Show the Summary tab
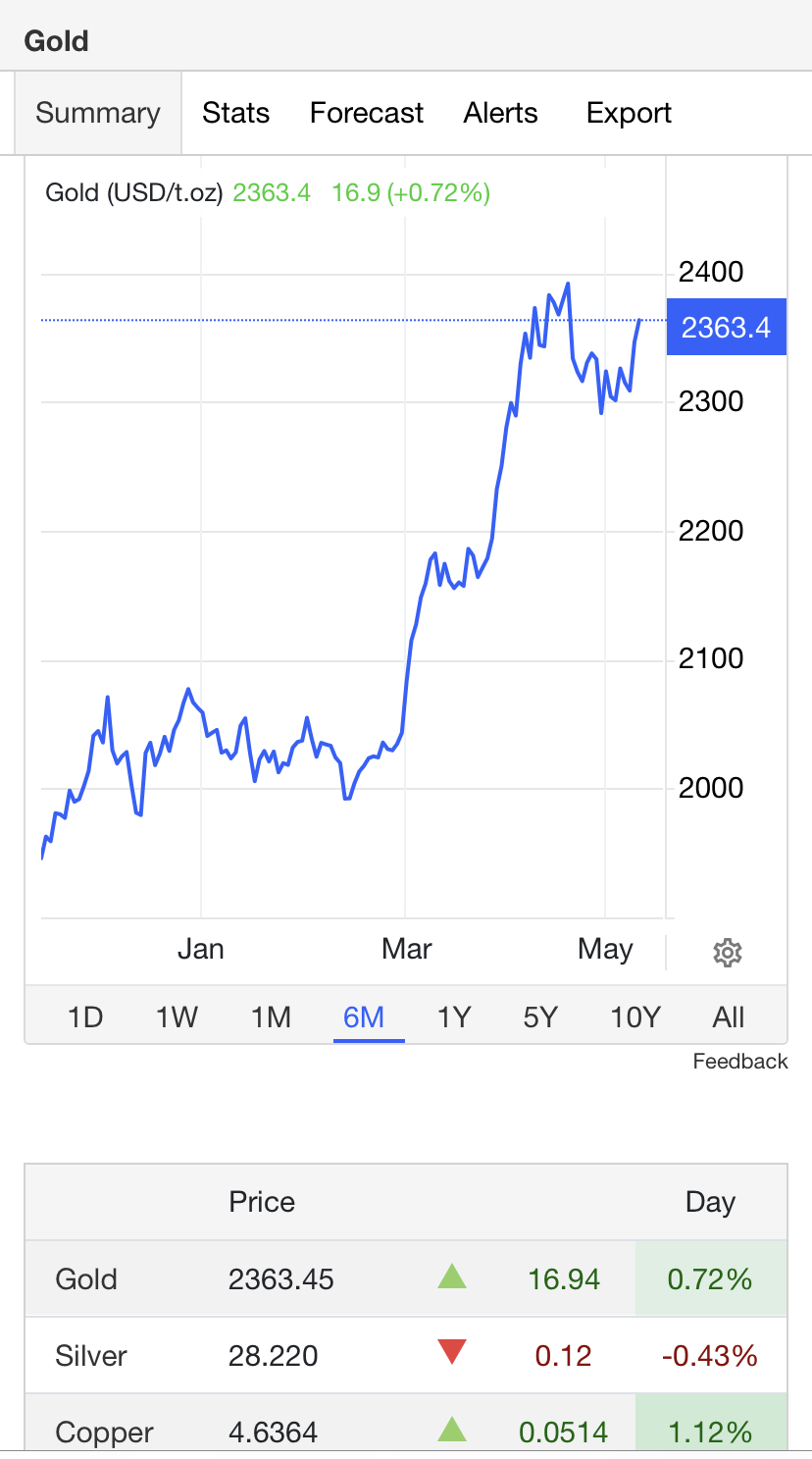Viewport: 812px width, 1459px height. pos(98,113)
